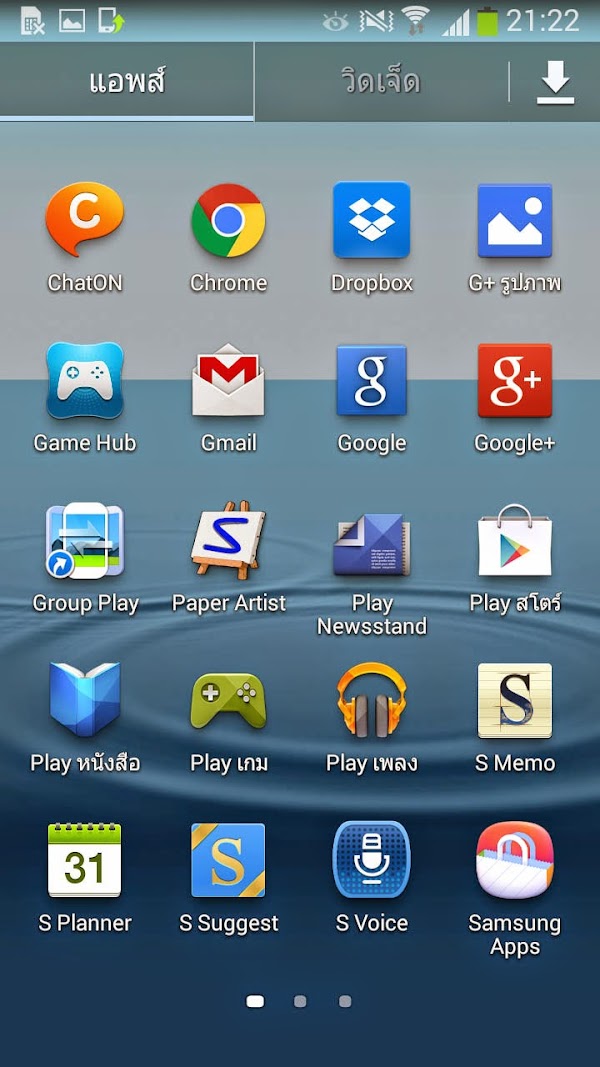Switch to the วิดเจ็ด widgets tab
This screenshot has height=1067, width=600.
[x=380, y=82]
